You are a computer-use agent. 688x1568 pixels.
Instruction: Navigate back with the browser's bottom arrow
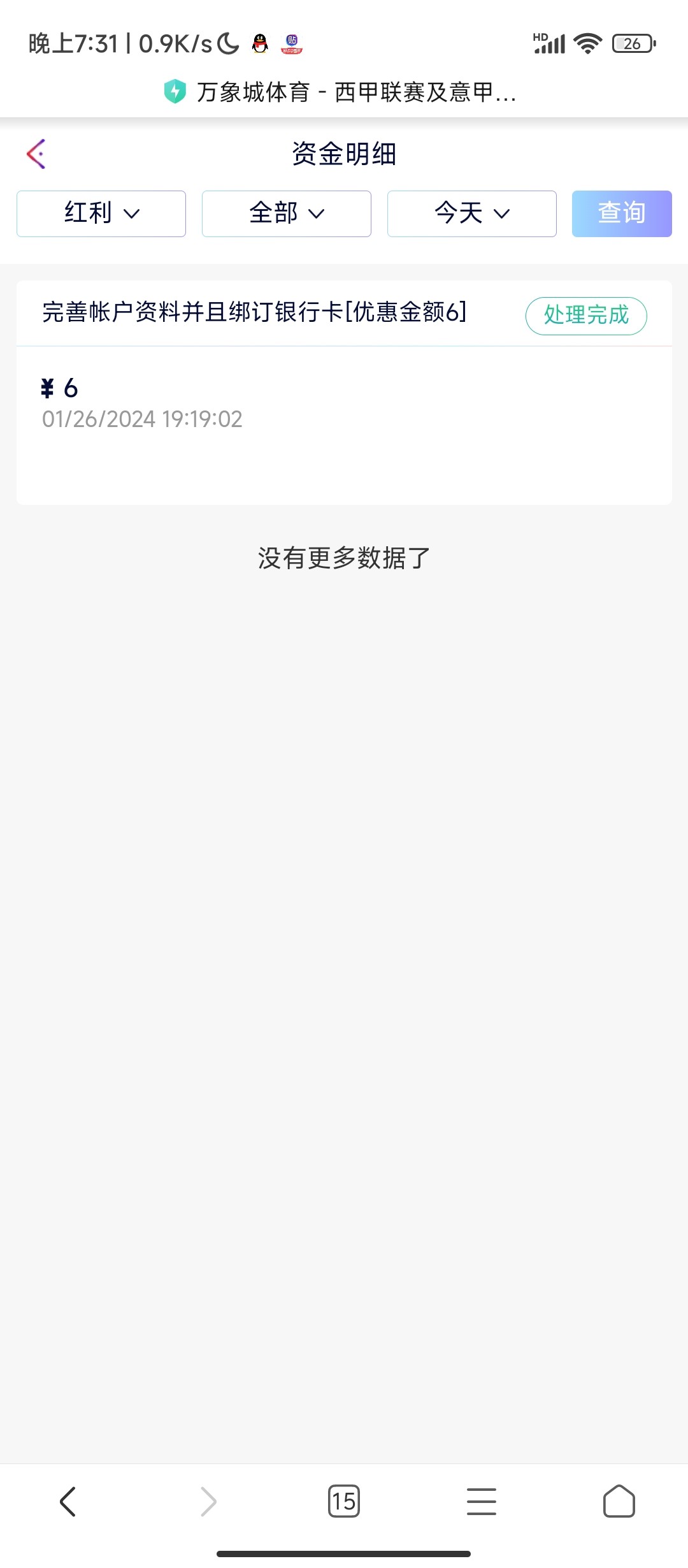coord(68,1501)
